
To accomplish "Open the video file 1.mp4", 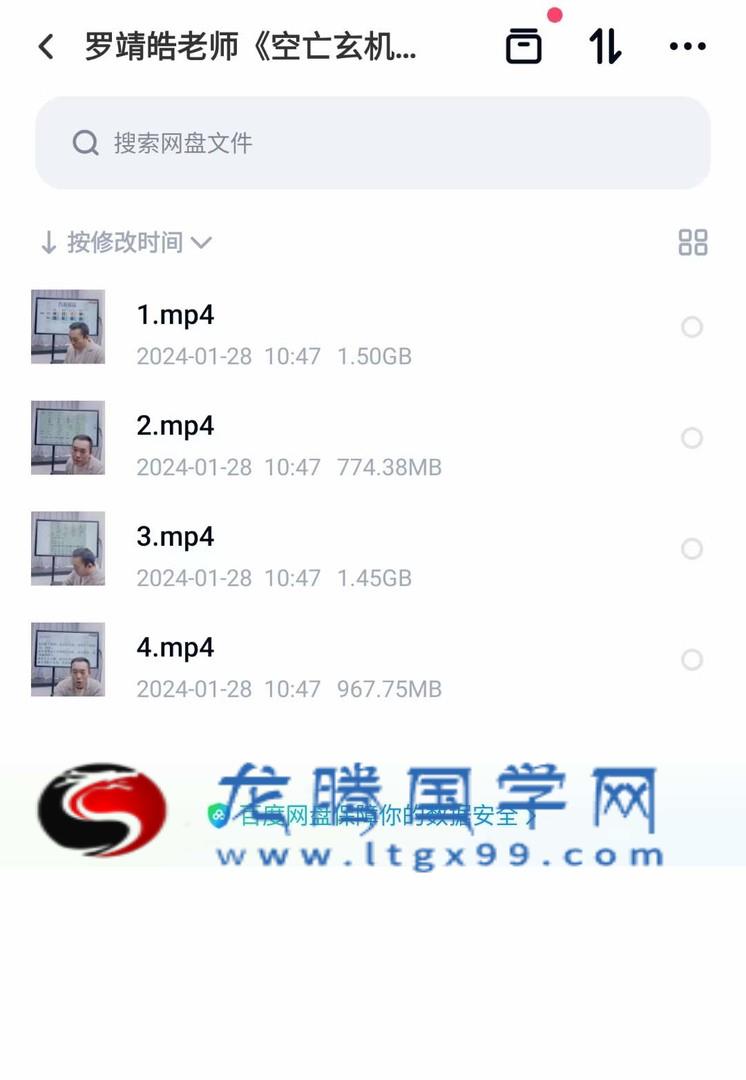I will coord(175,316).
